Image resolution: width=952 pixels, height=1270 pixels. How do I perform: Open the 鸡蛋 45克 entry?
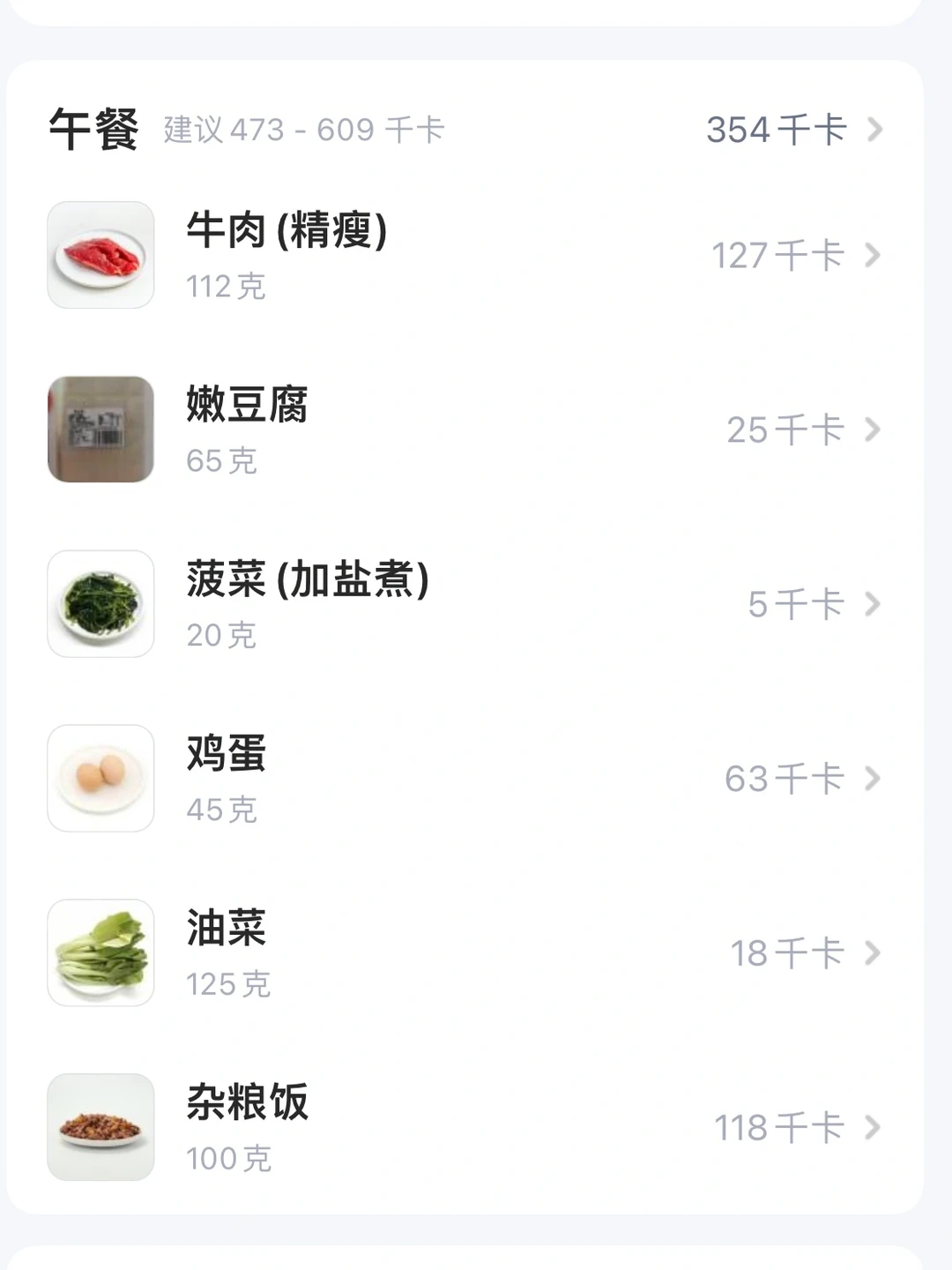[x=465, y=779]
